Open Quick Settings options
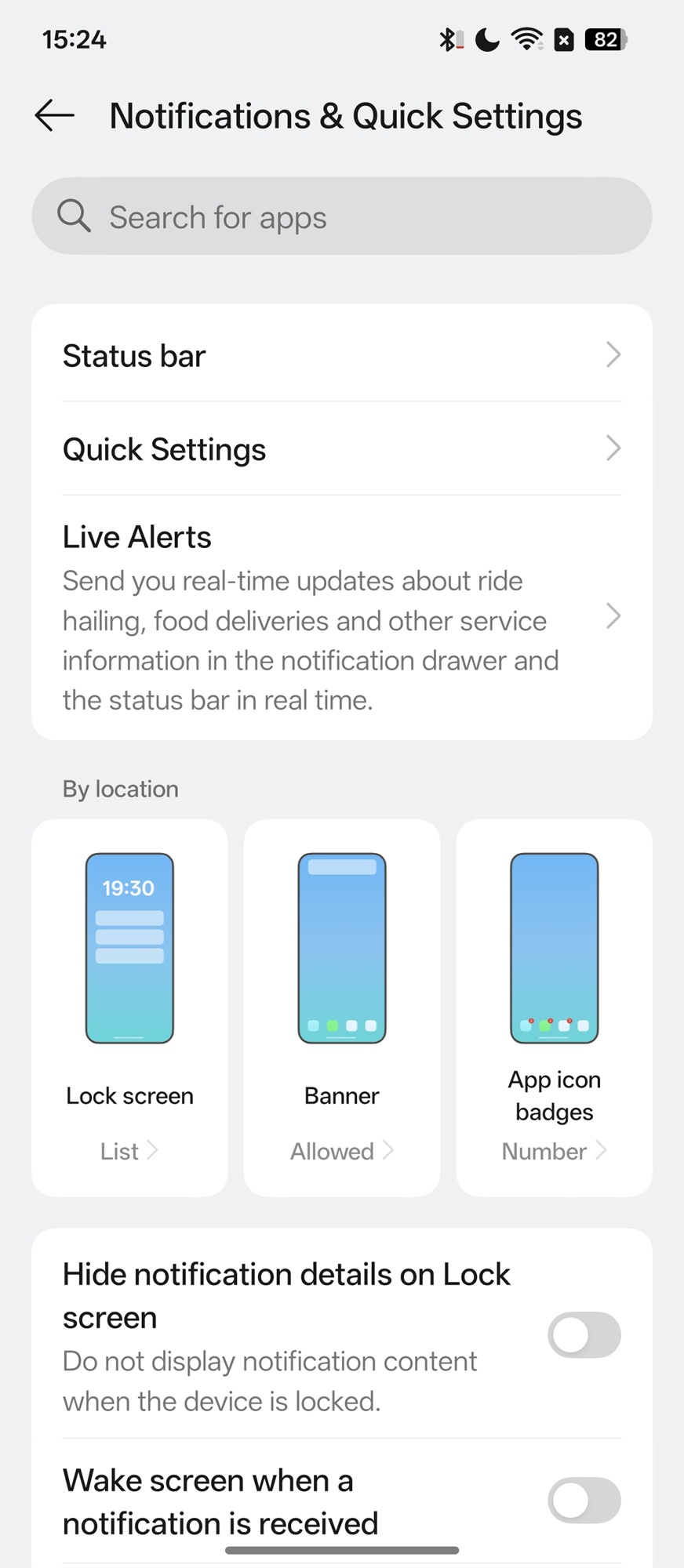 click(342, 449)
